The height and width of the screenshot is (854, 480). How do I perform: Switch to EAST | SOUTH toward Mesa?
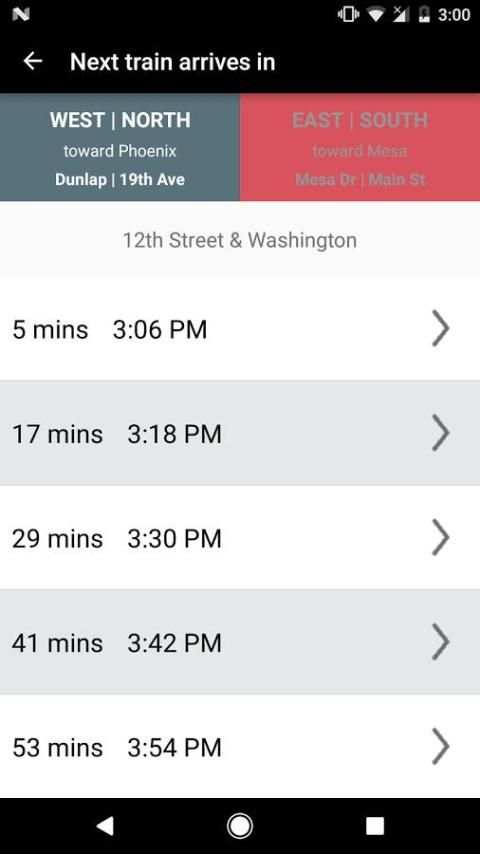tap(360, 147)
